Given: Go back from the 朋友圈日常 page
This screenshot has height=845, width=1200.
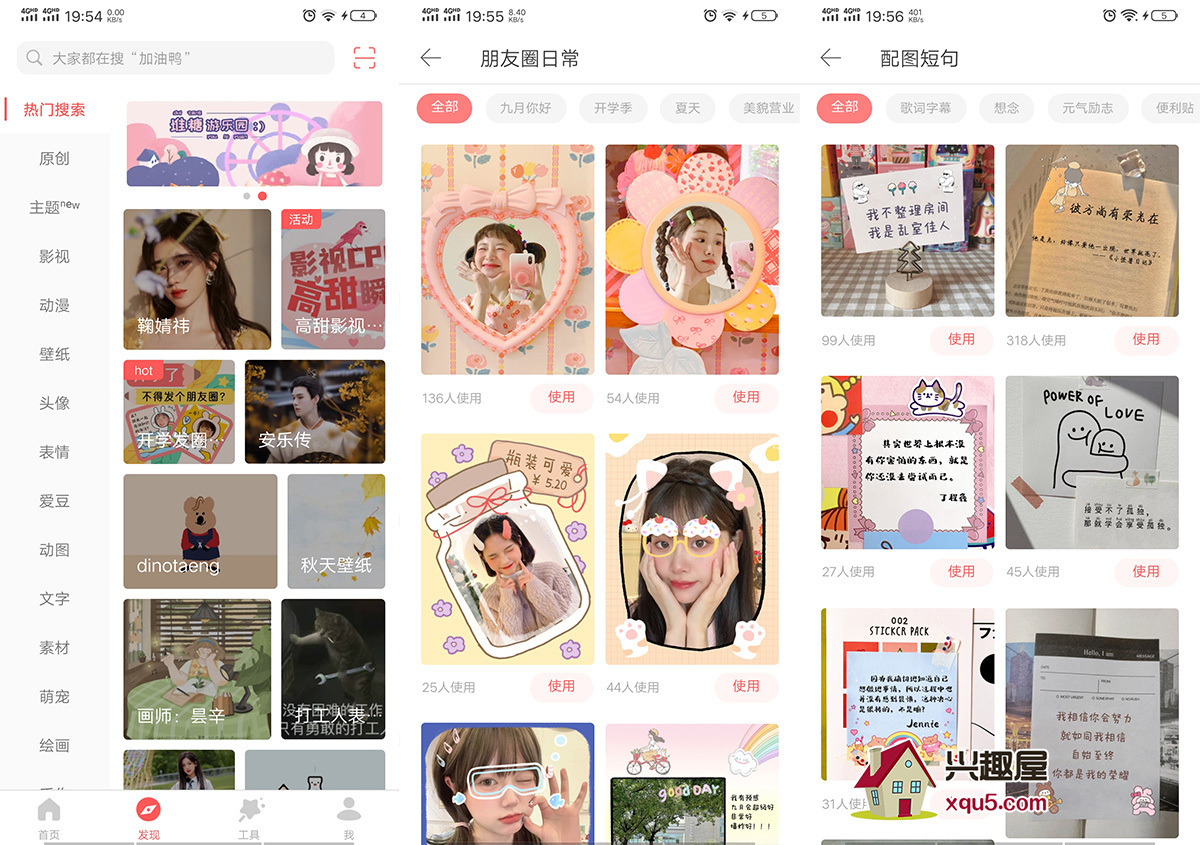Looking at the screenshot, I should click(x=431, y=58).
